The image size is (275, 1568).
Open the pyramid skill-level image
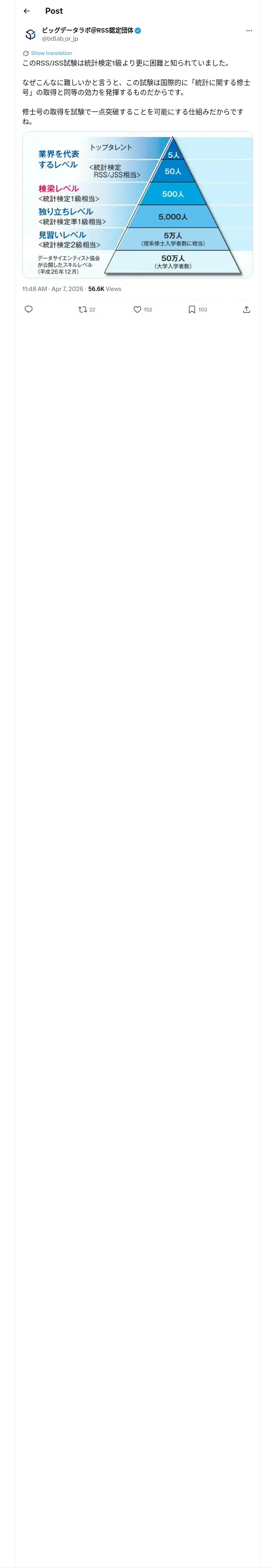tap(138, 205)
